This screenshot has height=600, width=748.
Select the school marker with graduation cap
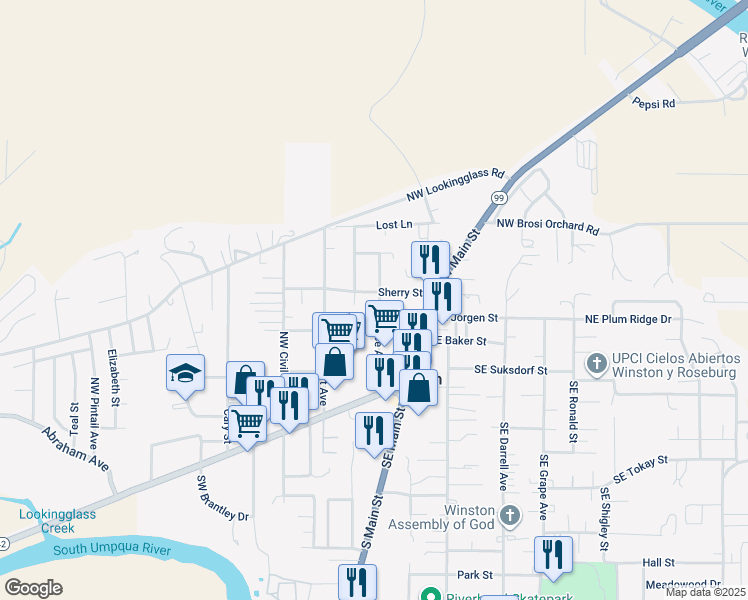[186, 374]
